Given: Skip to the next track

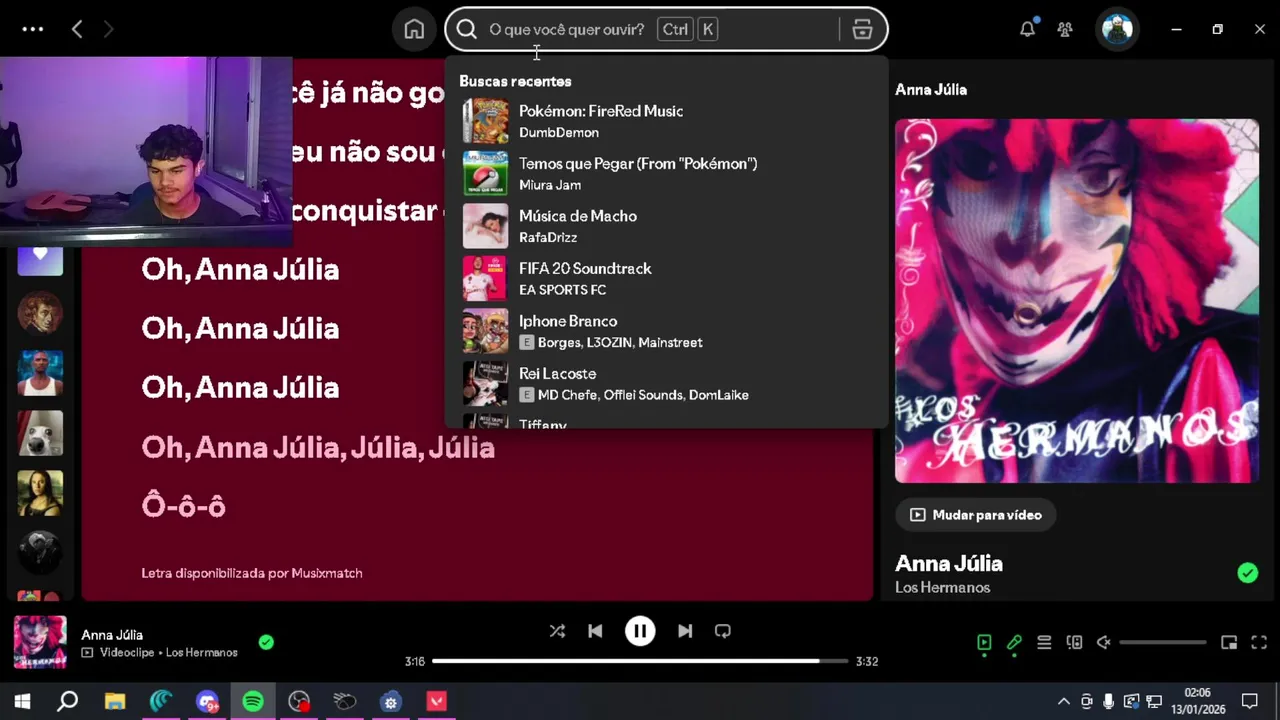Looking at the screenshot, I should click(685, 631).
